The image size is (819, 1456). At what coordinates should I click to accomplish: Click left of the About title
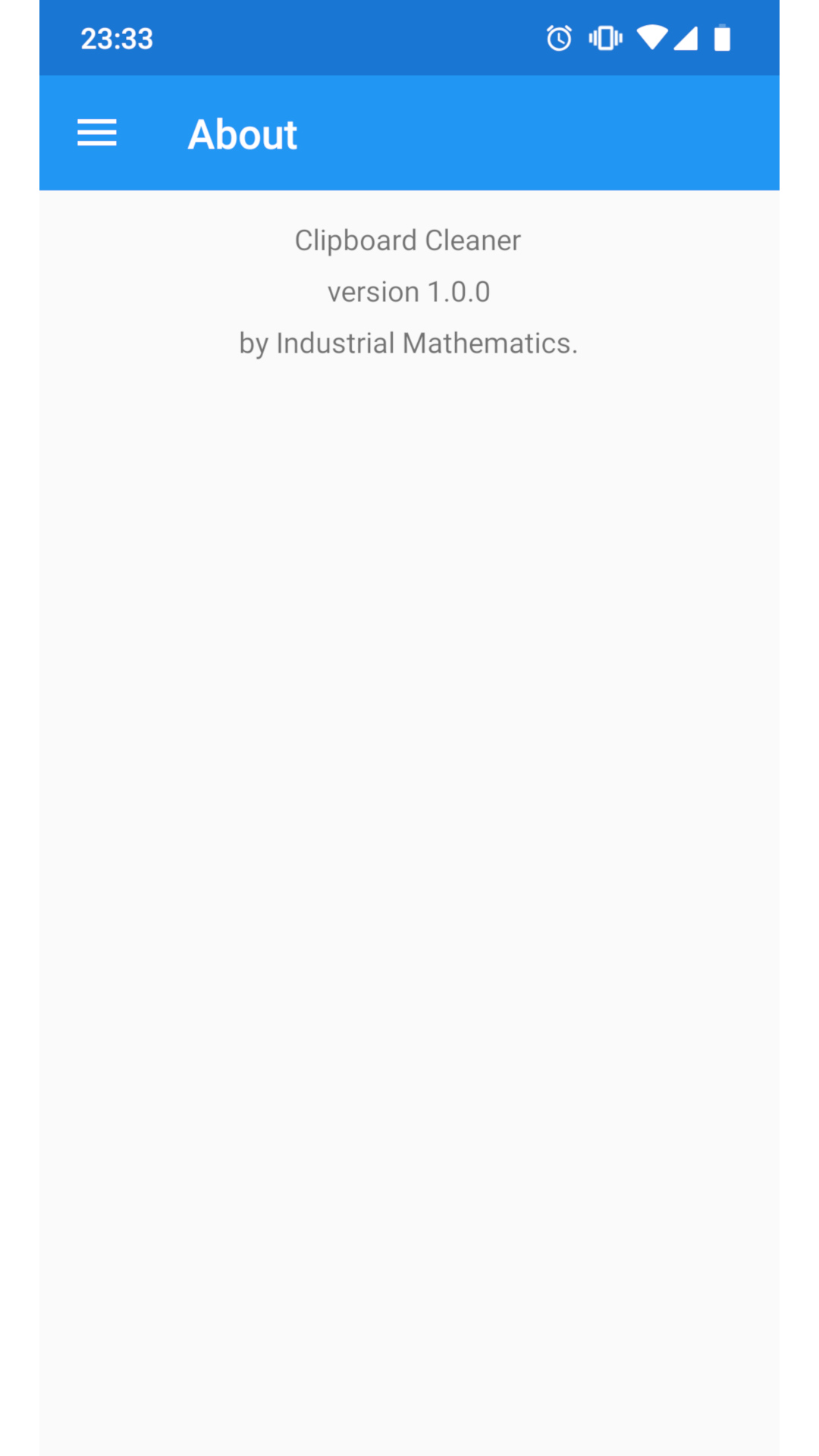pos(152,133)
